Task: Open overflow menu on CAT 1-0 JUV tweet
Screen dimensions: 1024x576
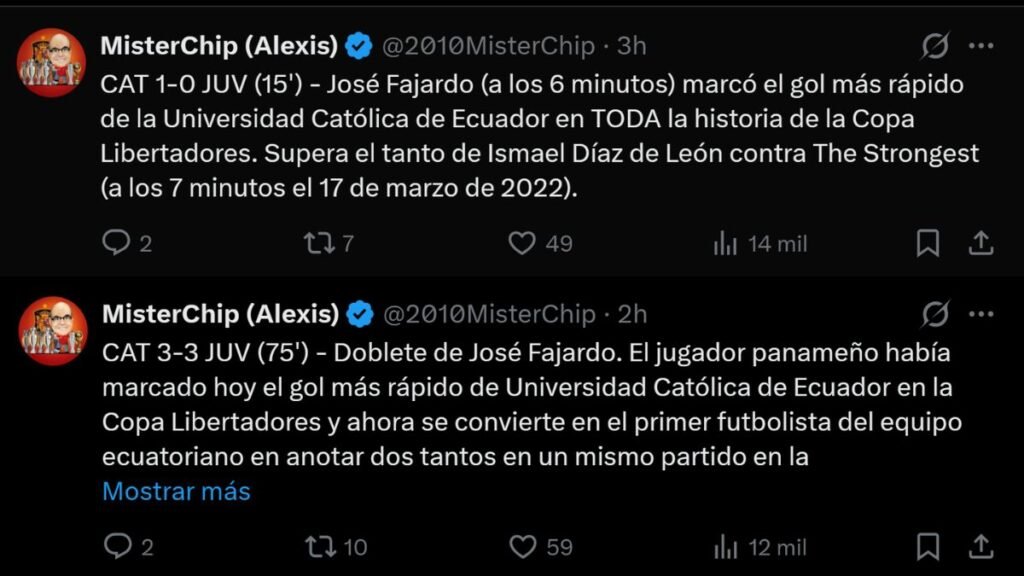Action: click(x=981, y=46)
